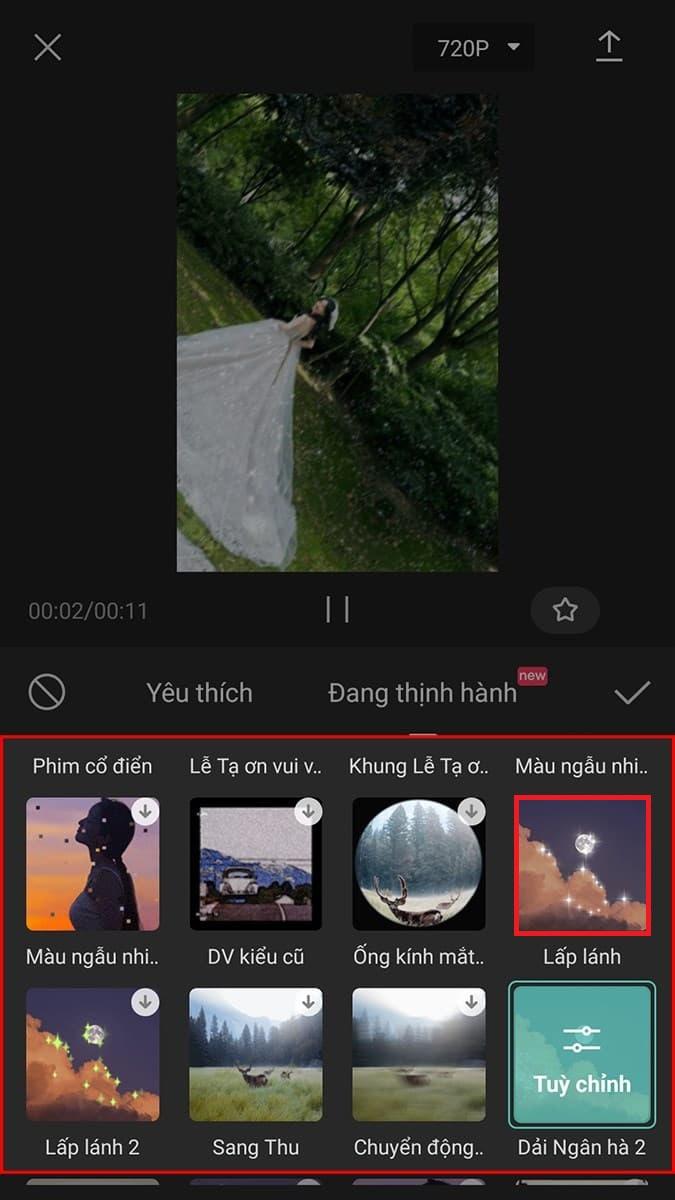Open the 720P resolution dropdown
Viewport: 675px width, 1200px height.
click(x=473, y=47)
